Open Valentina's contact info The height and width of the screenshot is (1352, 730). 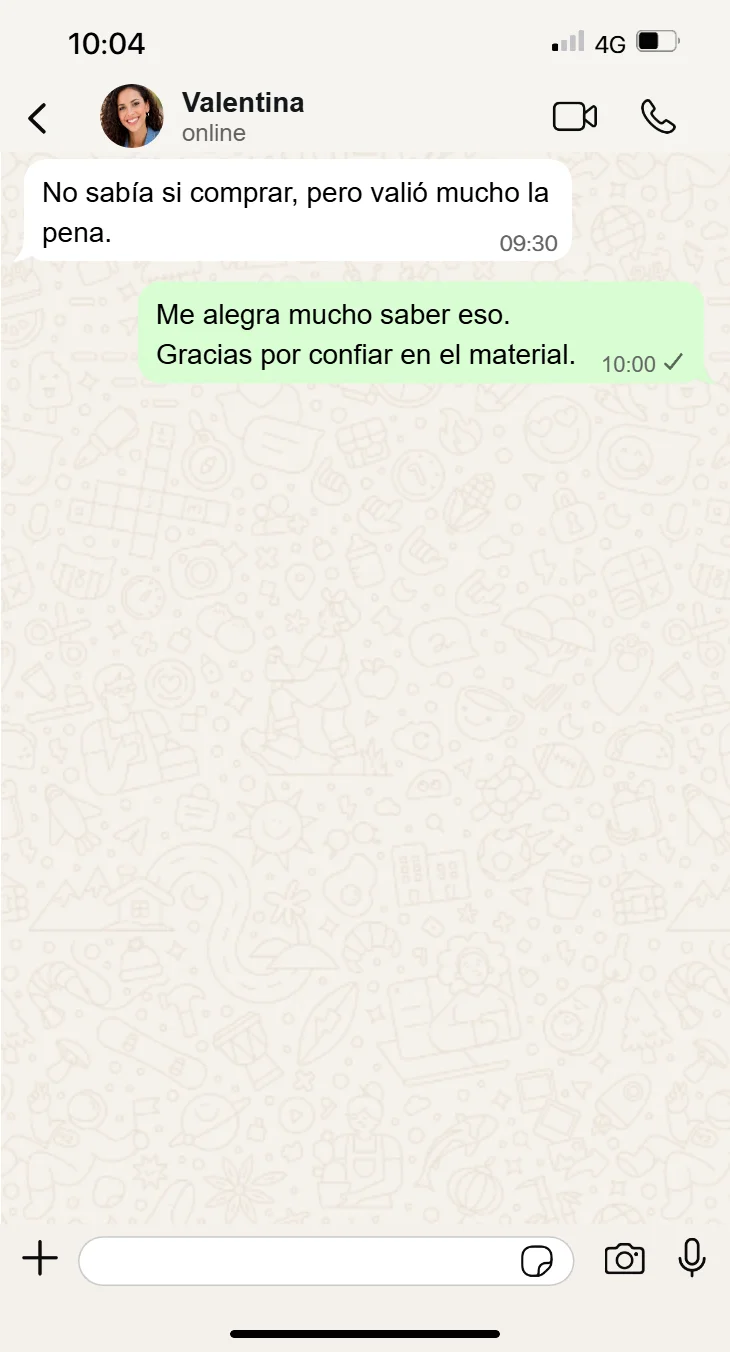(243, 116)
